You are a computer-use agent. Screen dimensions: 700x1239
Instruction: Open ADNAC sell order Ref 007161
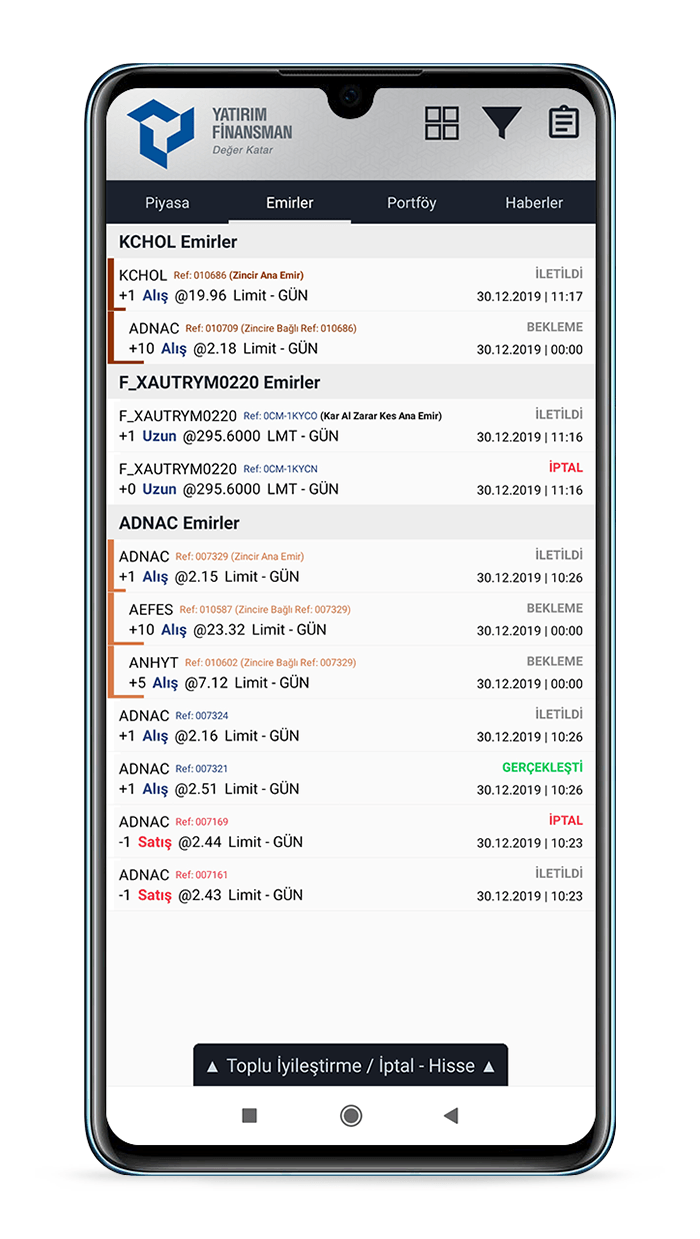(x=351, y=884)
